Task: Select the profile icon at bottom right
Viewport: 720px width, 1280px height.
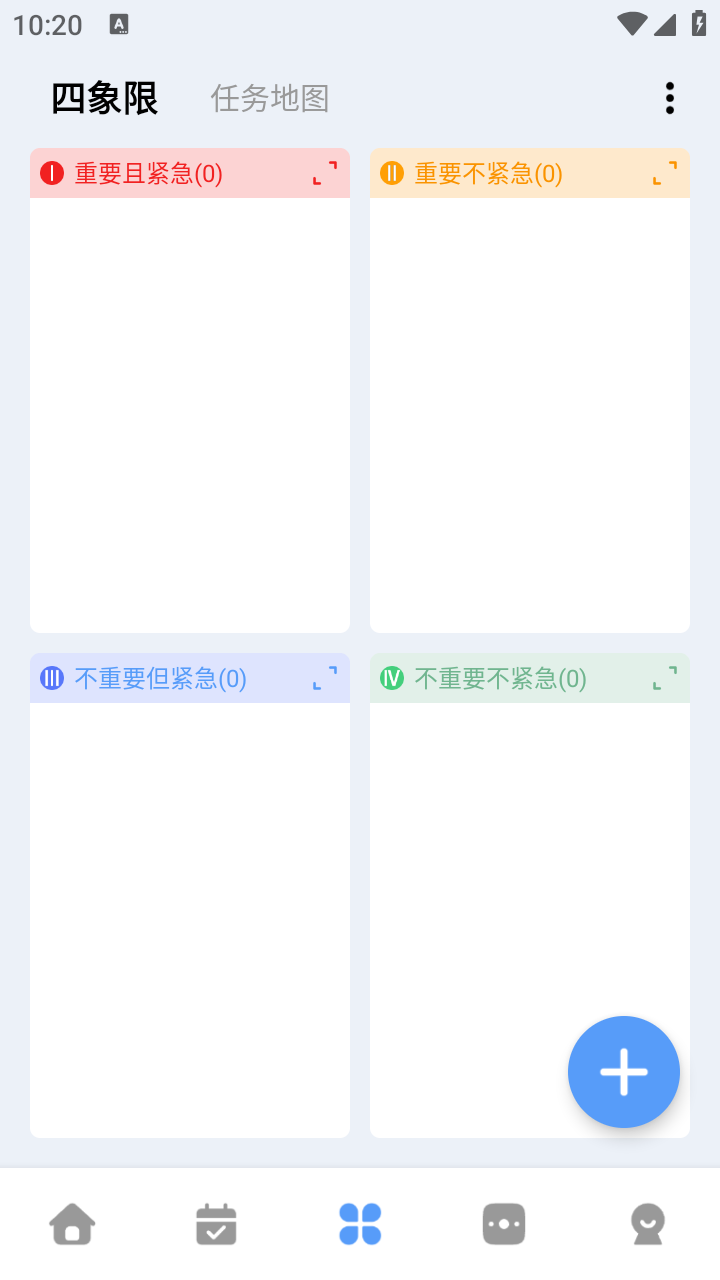Action: 648,1222
